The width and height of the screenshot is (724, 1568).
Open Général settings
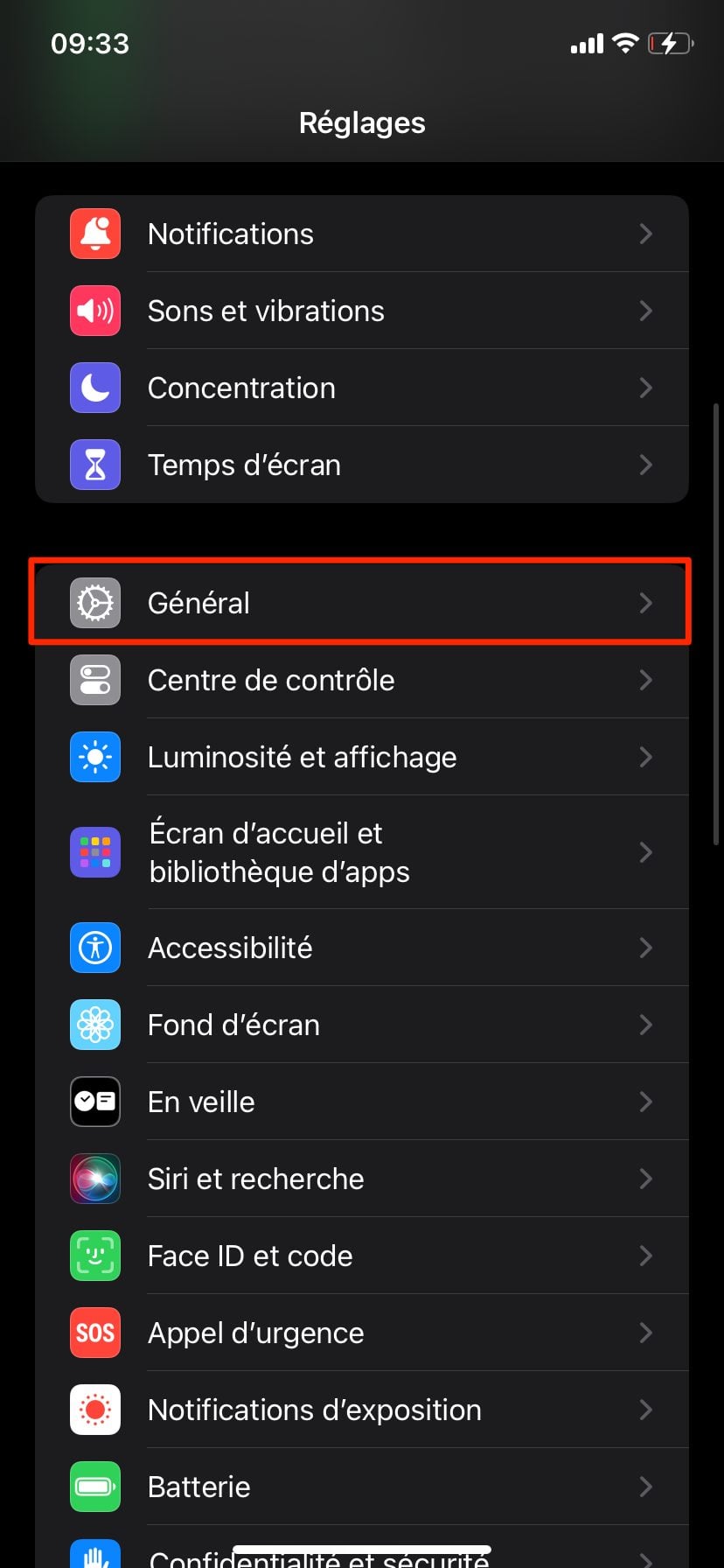(361, 603)
